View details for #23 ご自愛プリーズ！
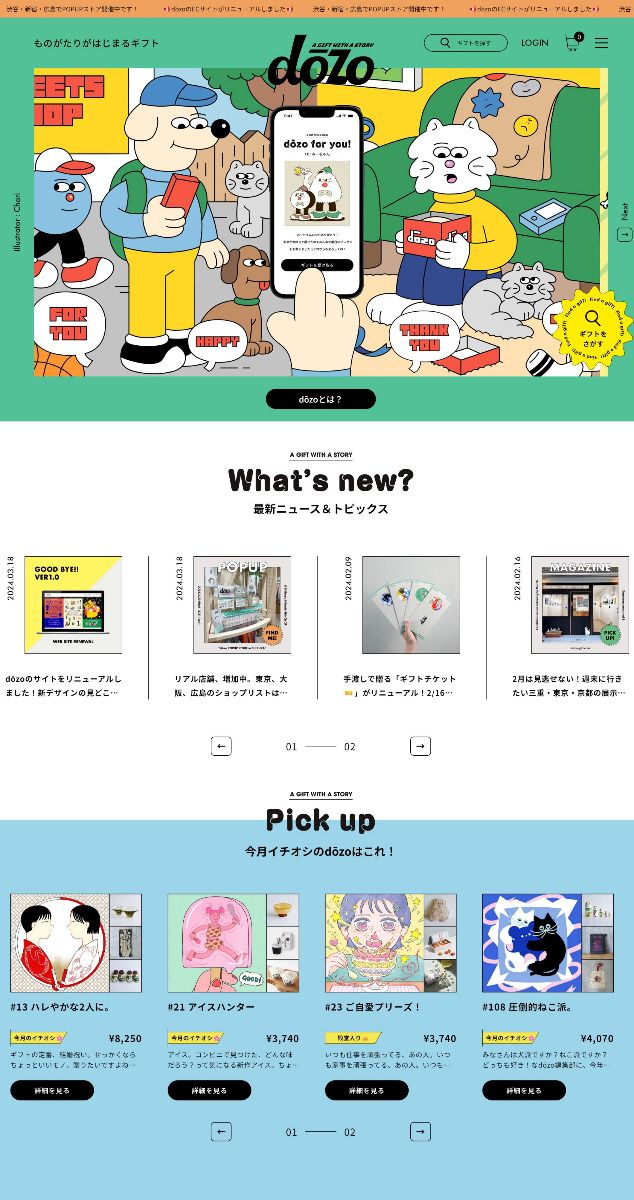 pos(366,1090)
